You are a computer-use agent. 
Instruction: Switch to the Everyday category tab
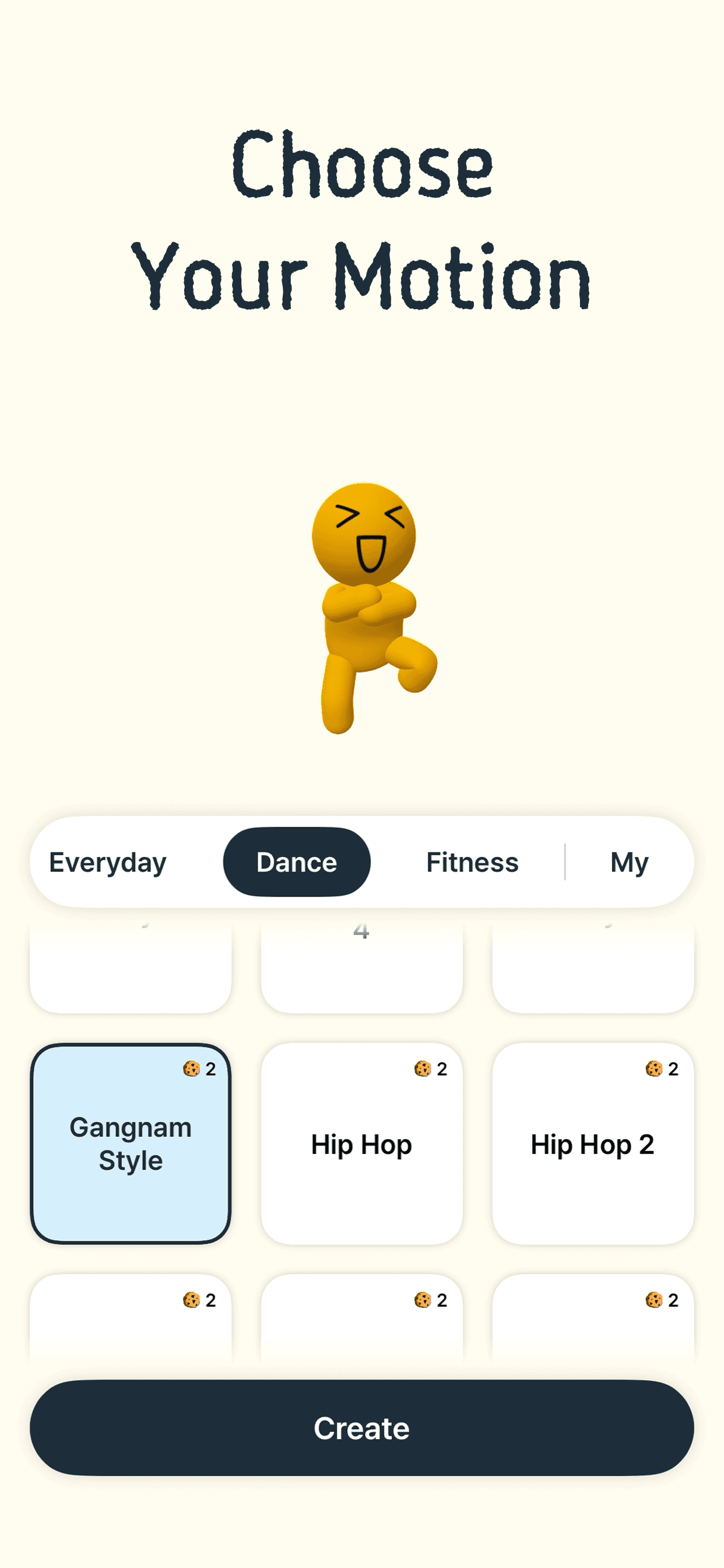coord(107,862)
